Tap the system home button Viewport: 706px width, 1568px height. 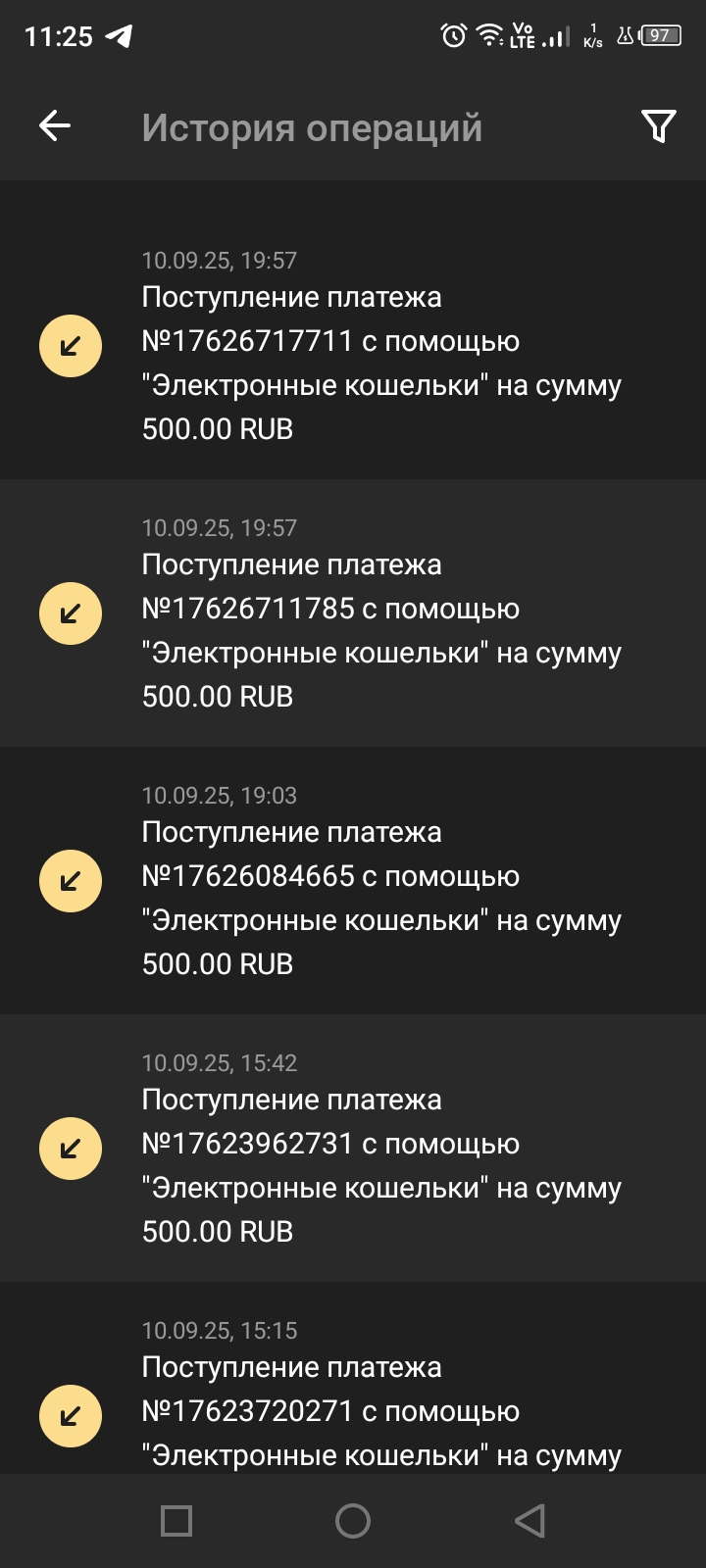353,1521
